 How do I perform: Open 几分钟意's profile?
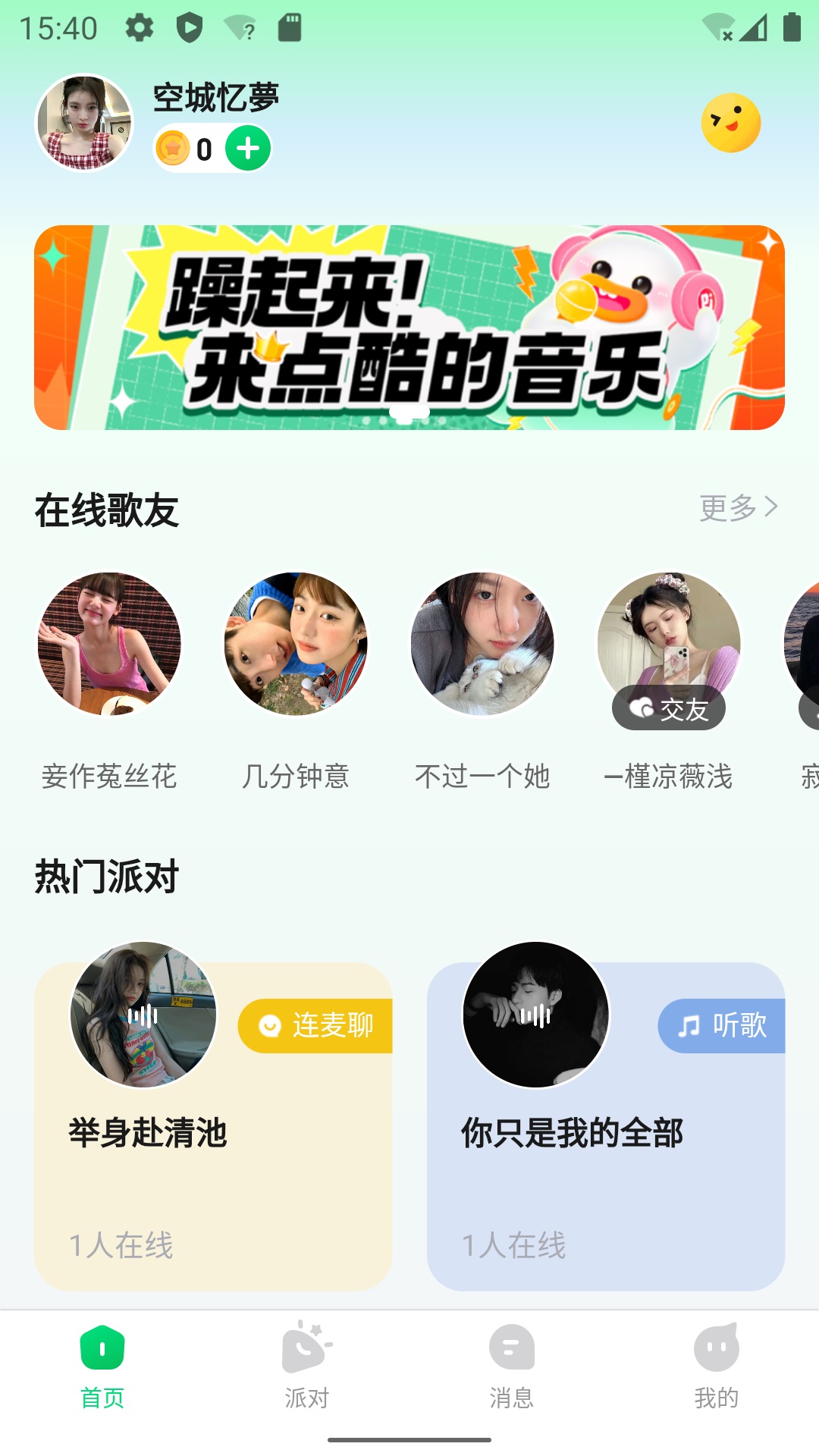pyautogui.click(x=296, y=644)
